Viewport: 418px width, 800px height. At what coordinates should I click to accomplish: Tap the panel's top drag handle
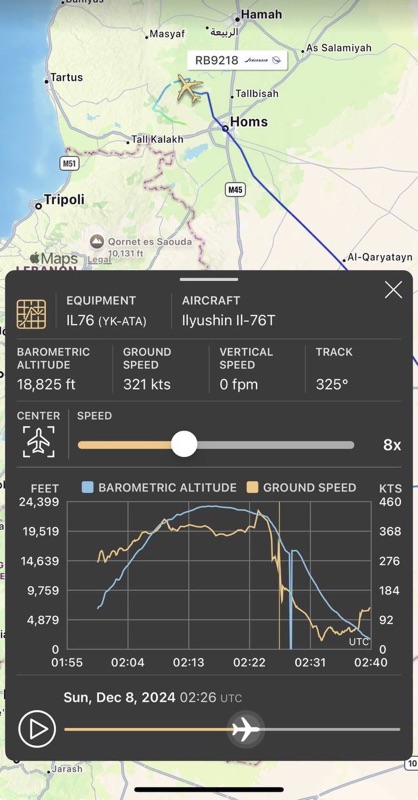[209, 280]
